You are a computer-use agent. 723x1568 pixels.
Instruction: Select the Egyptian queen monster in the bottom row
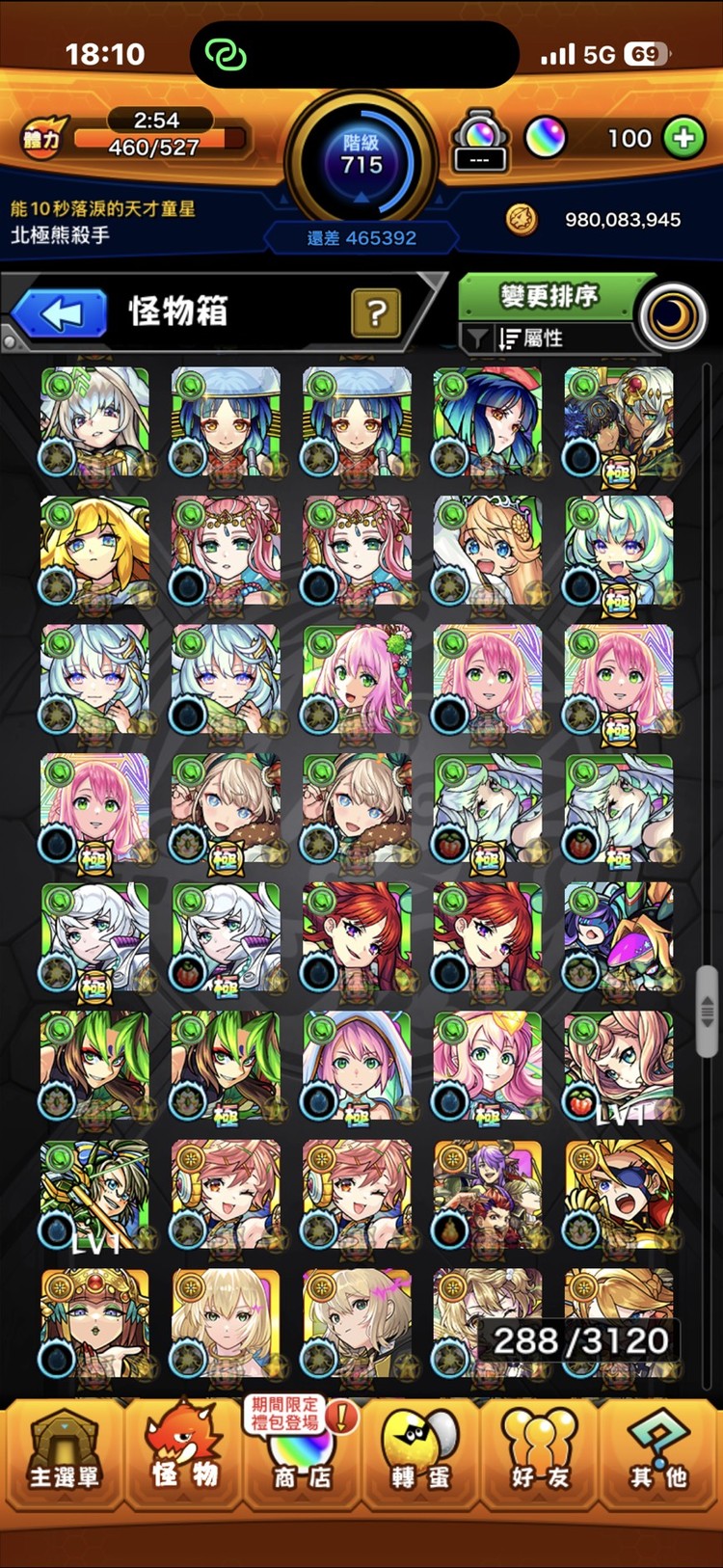[94, 1323]
